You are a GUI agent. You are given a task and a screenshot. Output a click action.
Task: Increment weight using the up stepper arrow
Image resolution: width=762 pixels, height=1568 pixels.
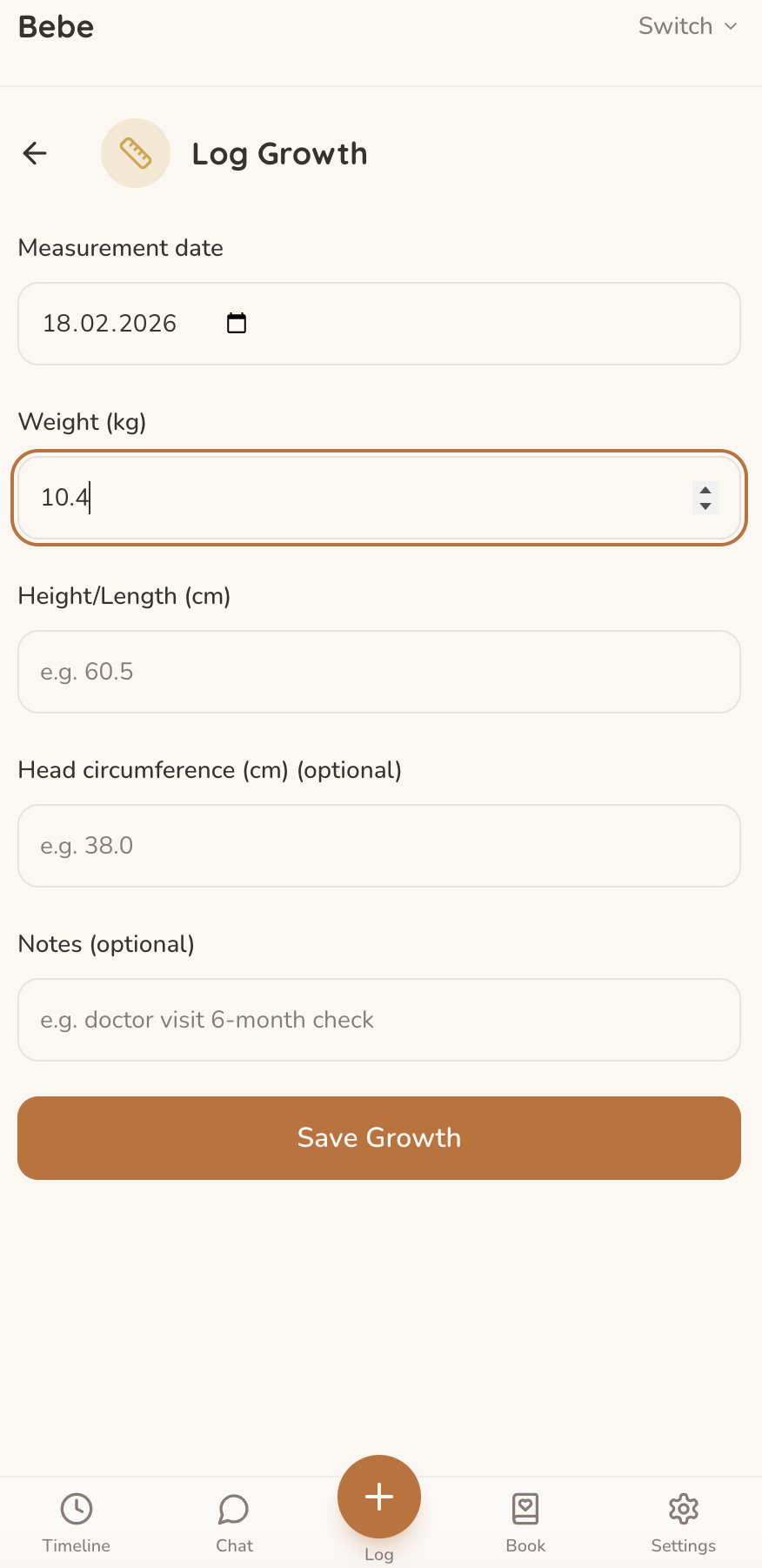point(705,491)
